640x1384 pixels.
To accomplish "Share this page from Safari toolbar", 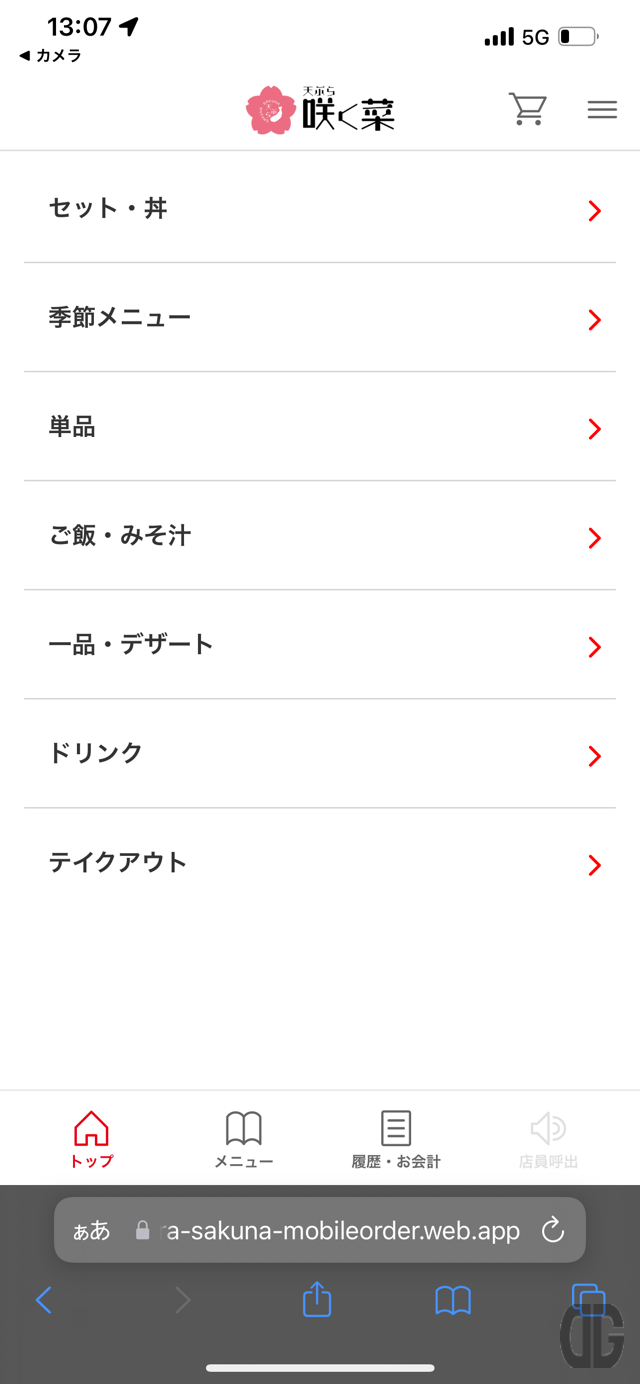I will coord(317,1300).
